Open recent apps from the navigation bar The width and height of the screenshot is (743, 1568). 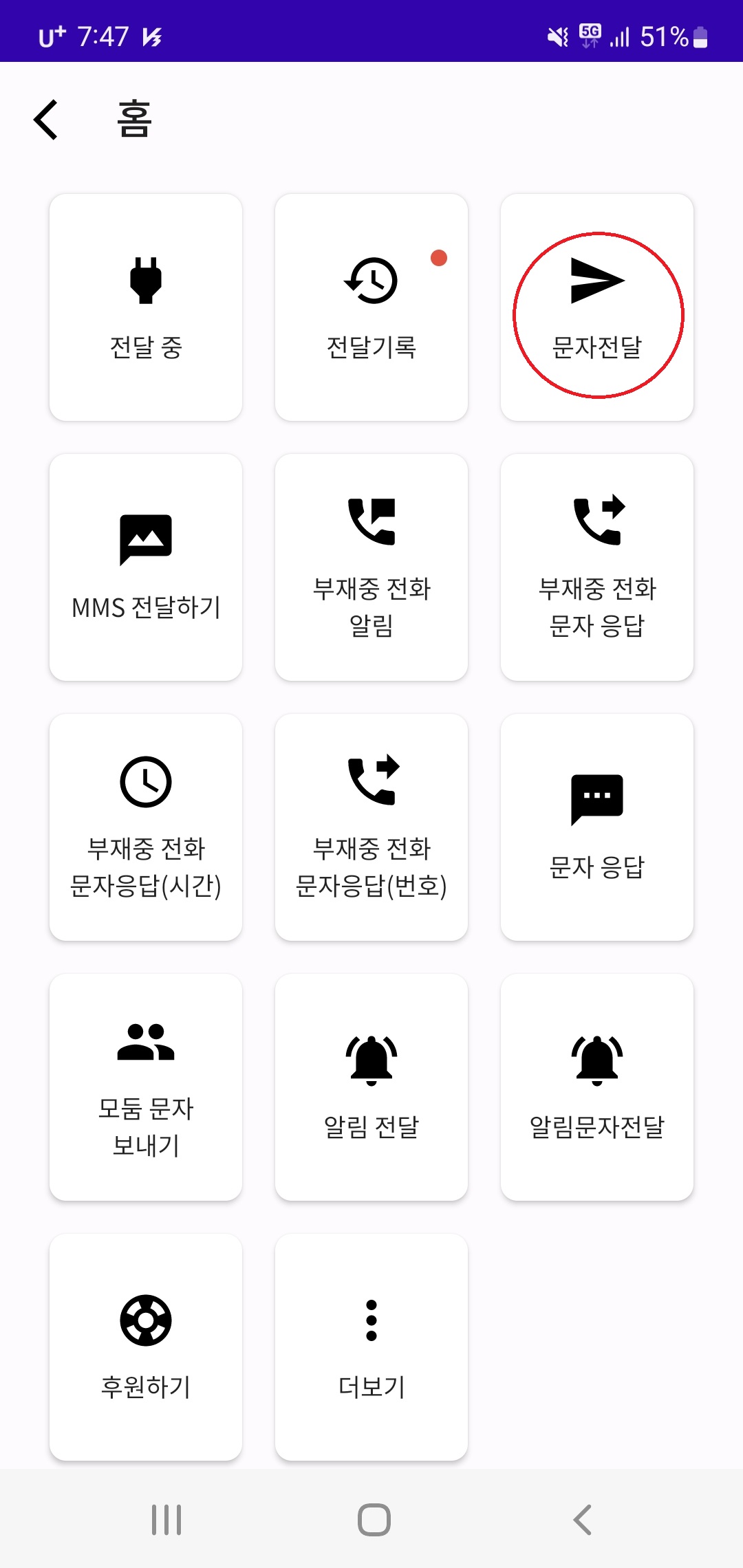point(165,1521)
